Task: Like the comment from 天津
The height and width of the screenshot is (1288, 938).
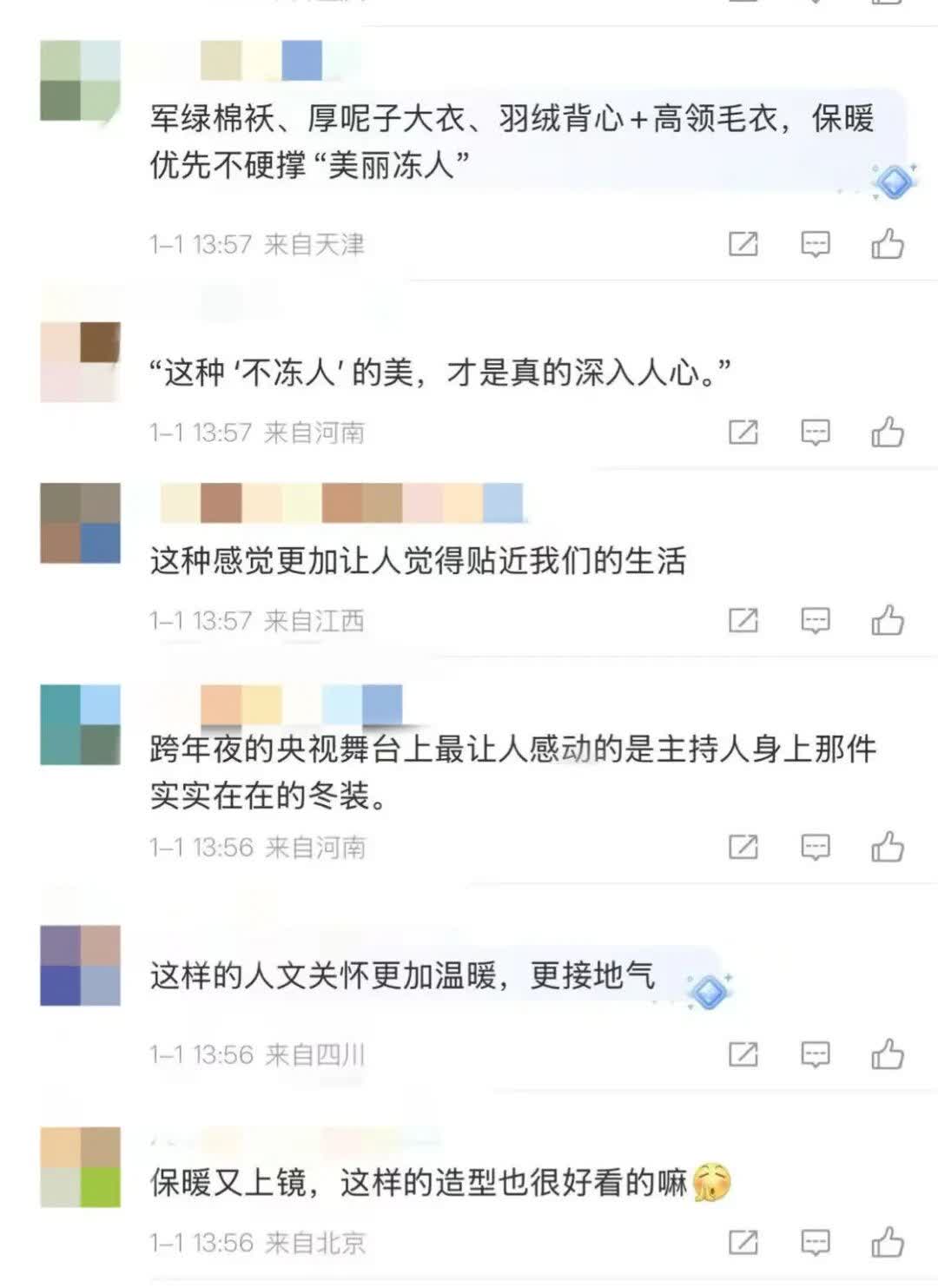Action: pyautogui.click(x=888, y=244)
